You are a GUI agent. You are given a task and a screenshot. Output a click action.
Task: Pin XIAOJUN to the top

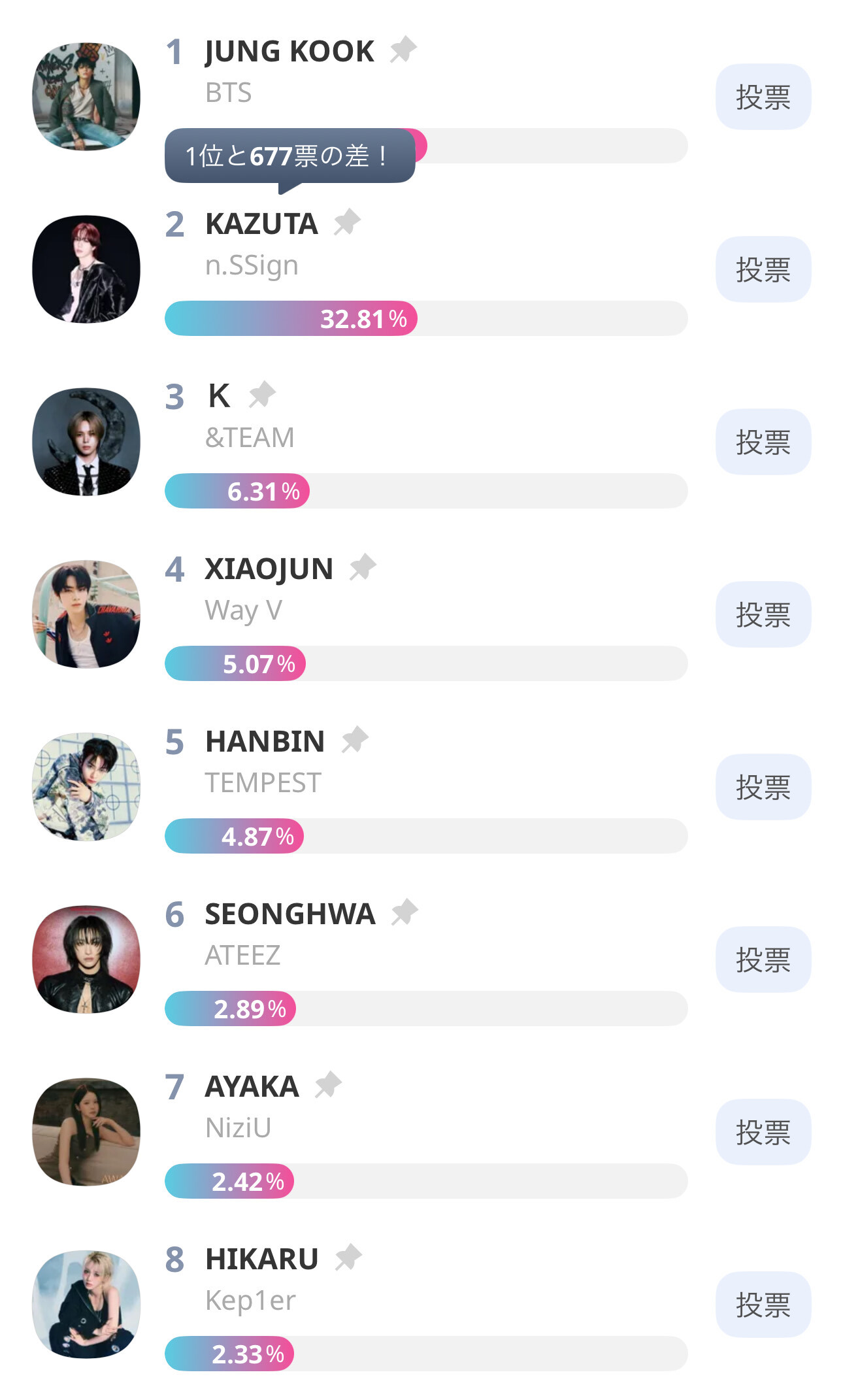[363, 567]
